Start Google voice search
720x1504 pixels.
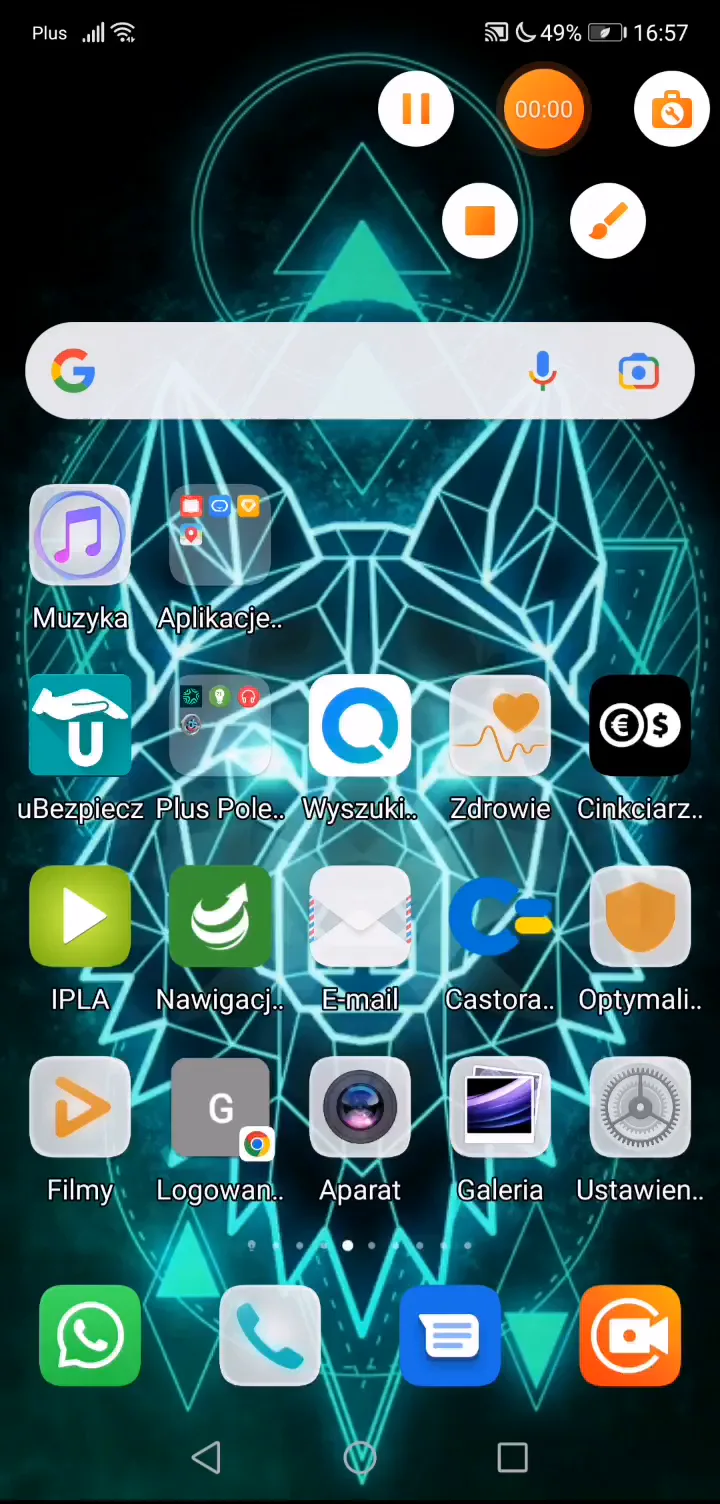[x=542, y=372]
